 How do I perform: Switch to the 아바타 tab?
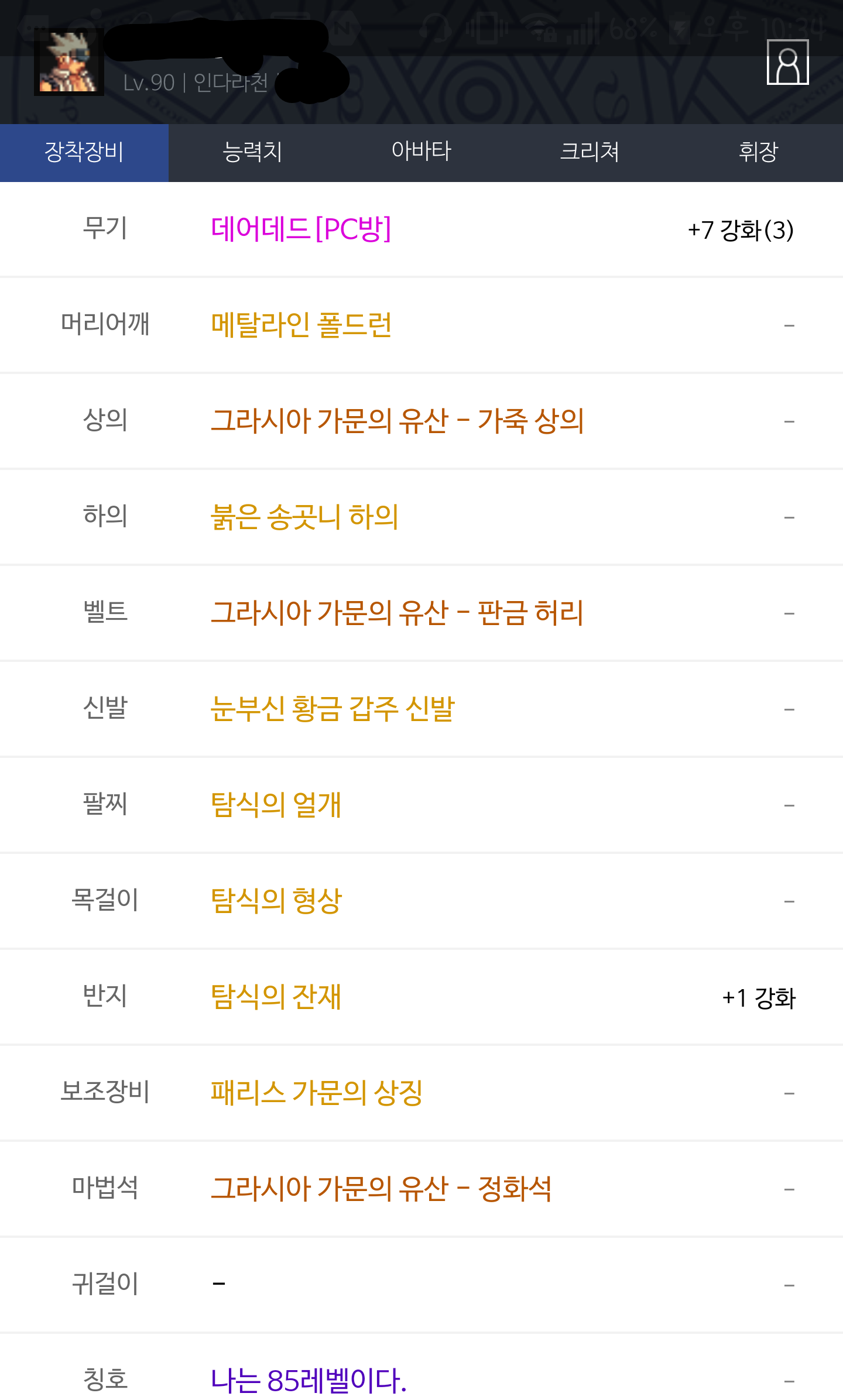[x=421, y=152]
